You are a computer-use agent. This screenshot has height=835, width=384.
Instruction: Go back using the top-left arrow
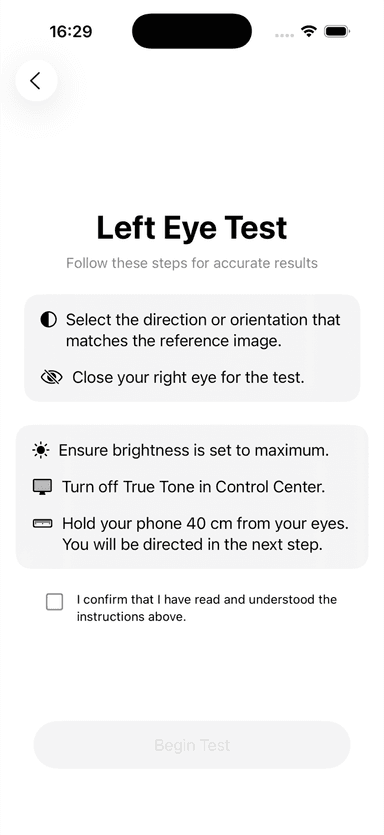(36, 80)
